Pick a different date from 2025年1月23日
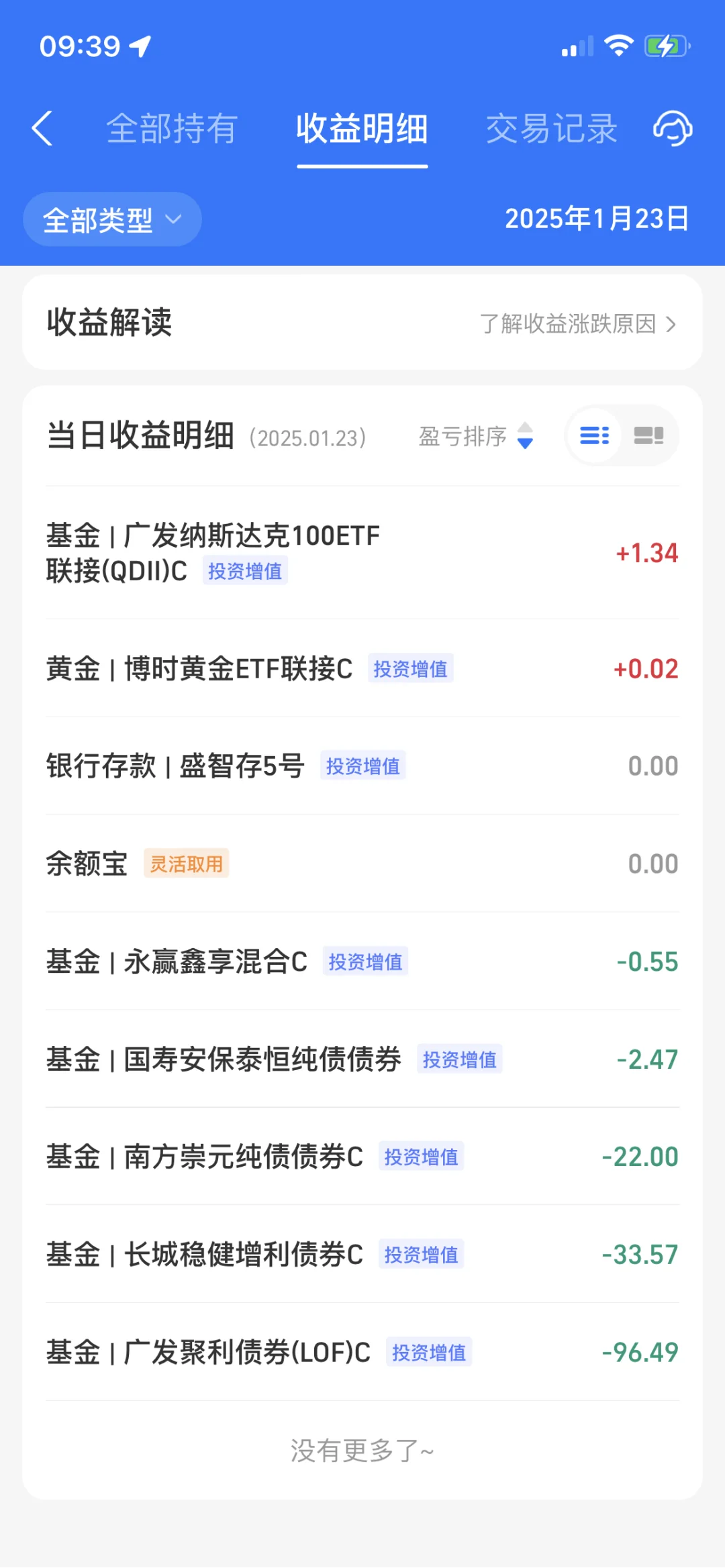Image resolution: width=725 pixels, height=1568 pixels. pos(597,219)
